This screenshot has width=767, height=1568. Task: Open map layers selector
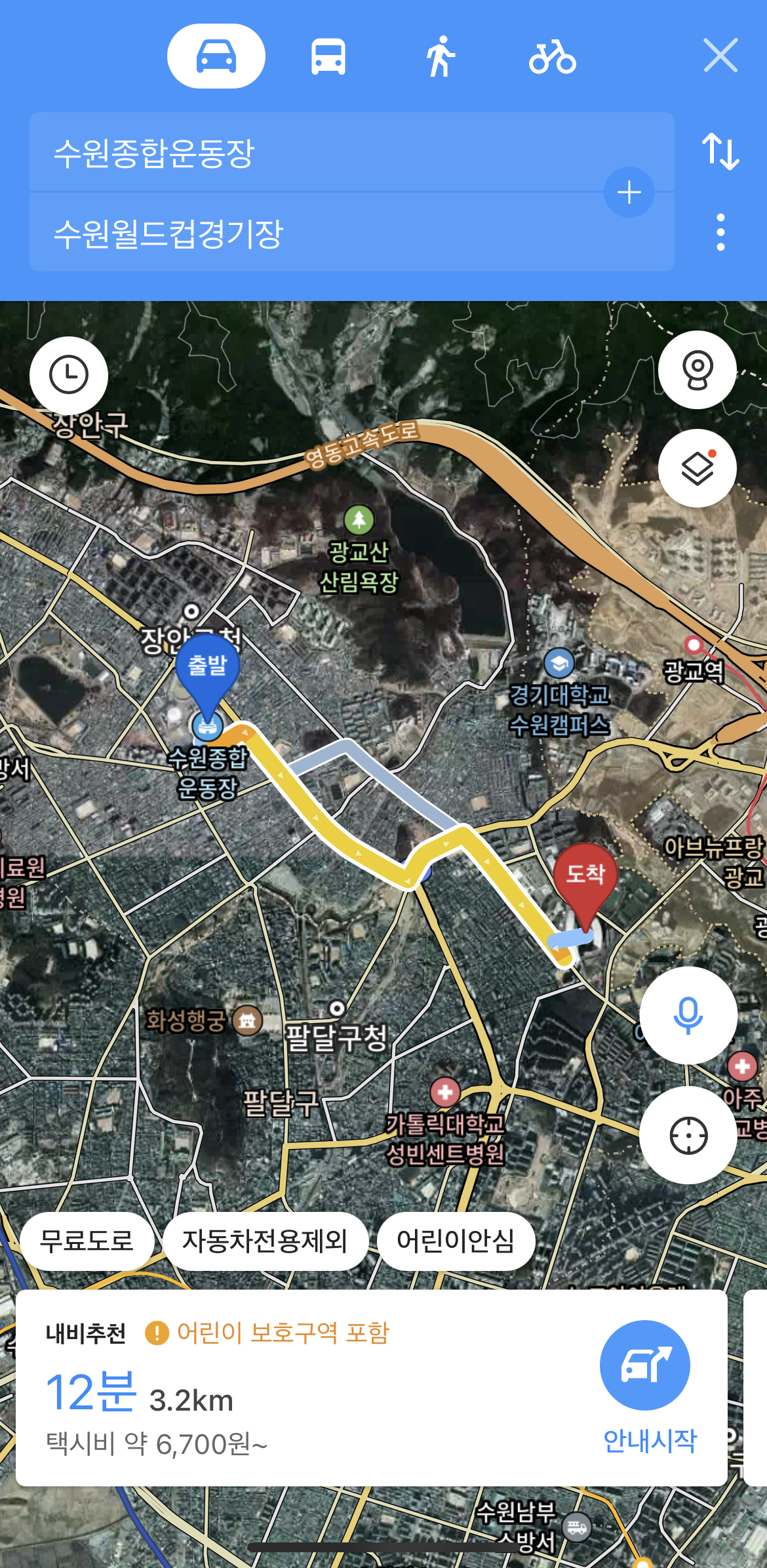pyautogui.click(x=697, y=468)
